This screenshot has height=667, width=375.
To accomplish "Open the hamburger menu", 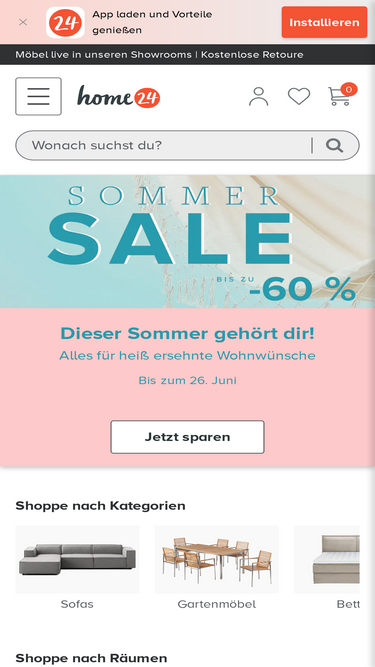I will [38, 96].
